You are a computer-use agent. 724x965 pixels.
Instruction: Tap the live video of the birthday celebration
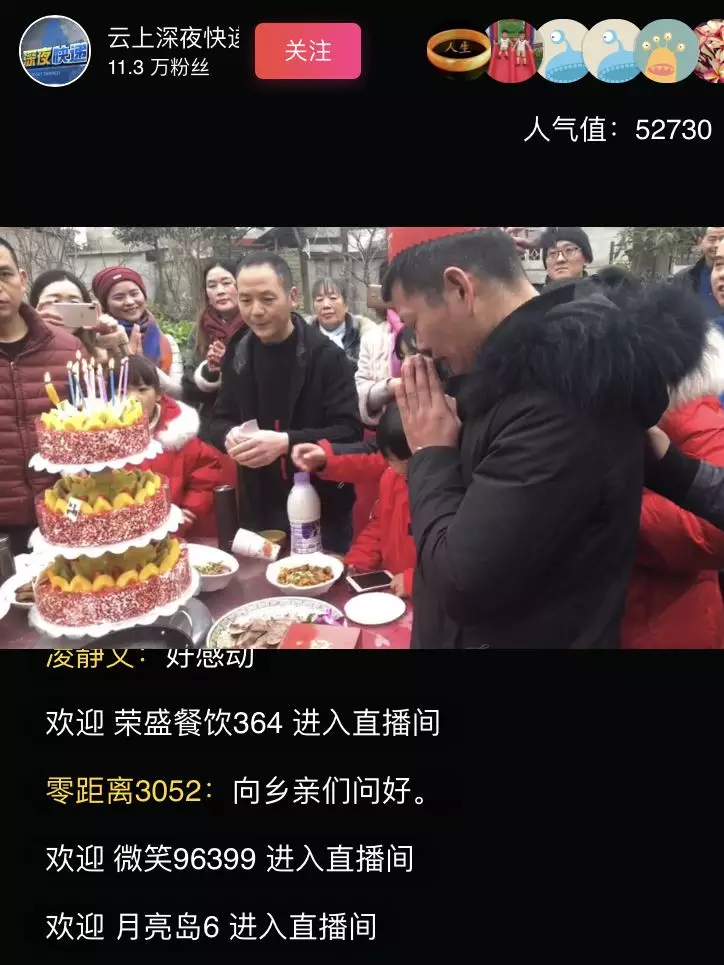pos(362,438)
